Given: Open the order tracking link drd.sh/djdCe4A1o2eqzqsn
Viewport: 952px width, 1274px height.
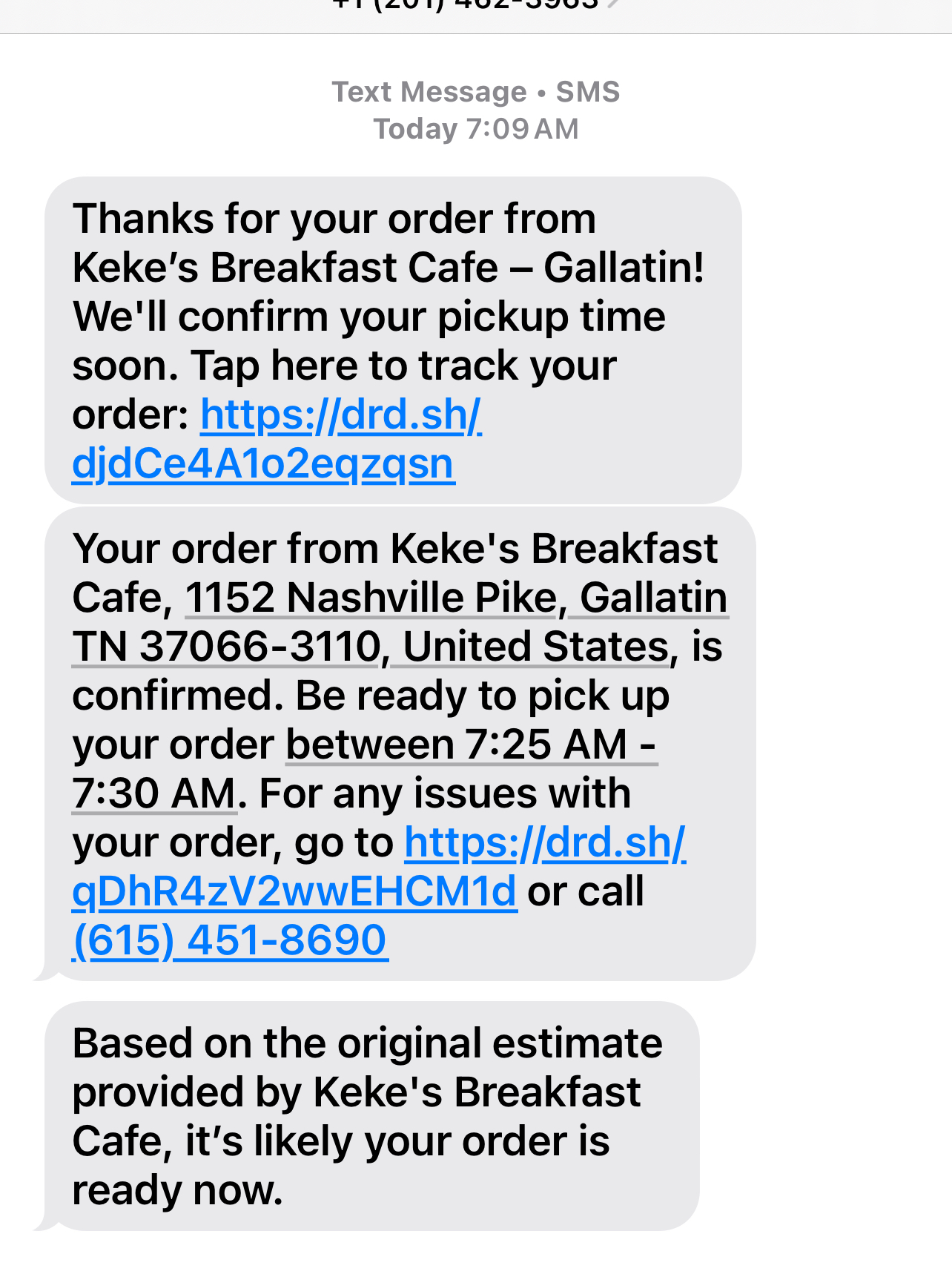Looking at the screenshot, I should tap(263, 463).
